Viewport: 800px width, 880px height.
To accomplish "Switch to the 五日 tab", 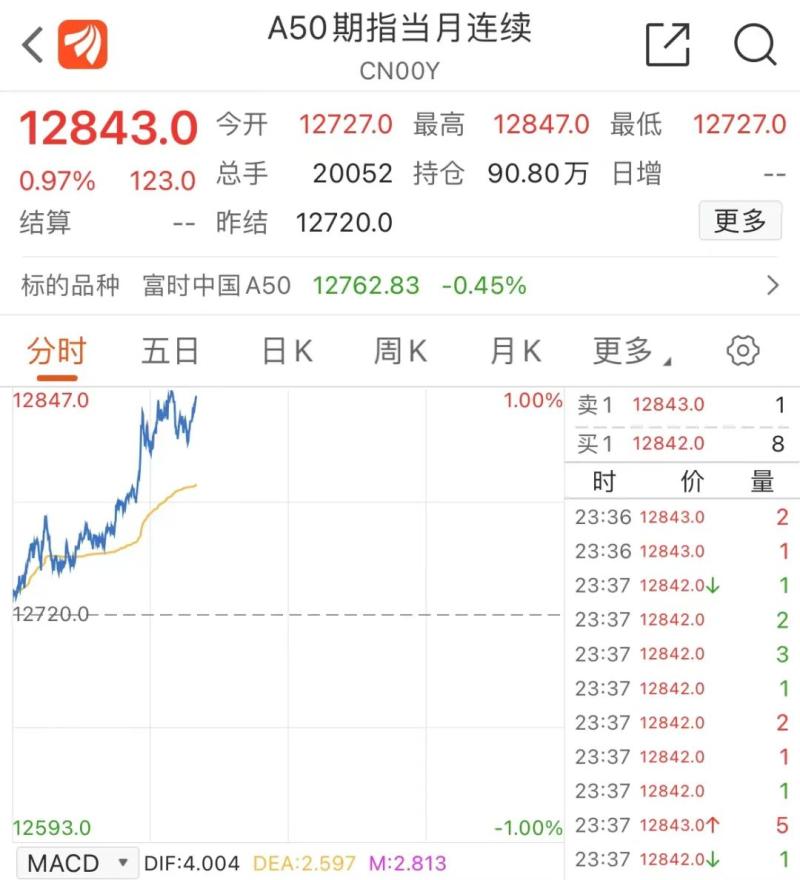I will (x=170, y=350).
